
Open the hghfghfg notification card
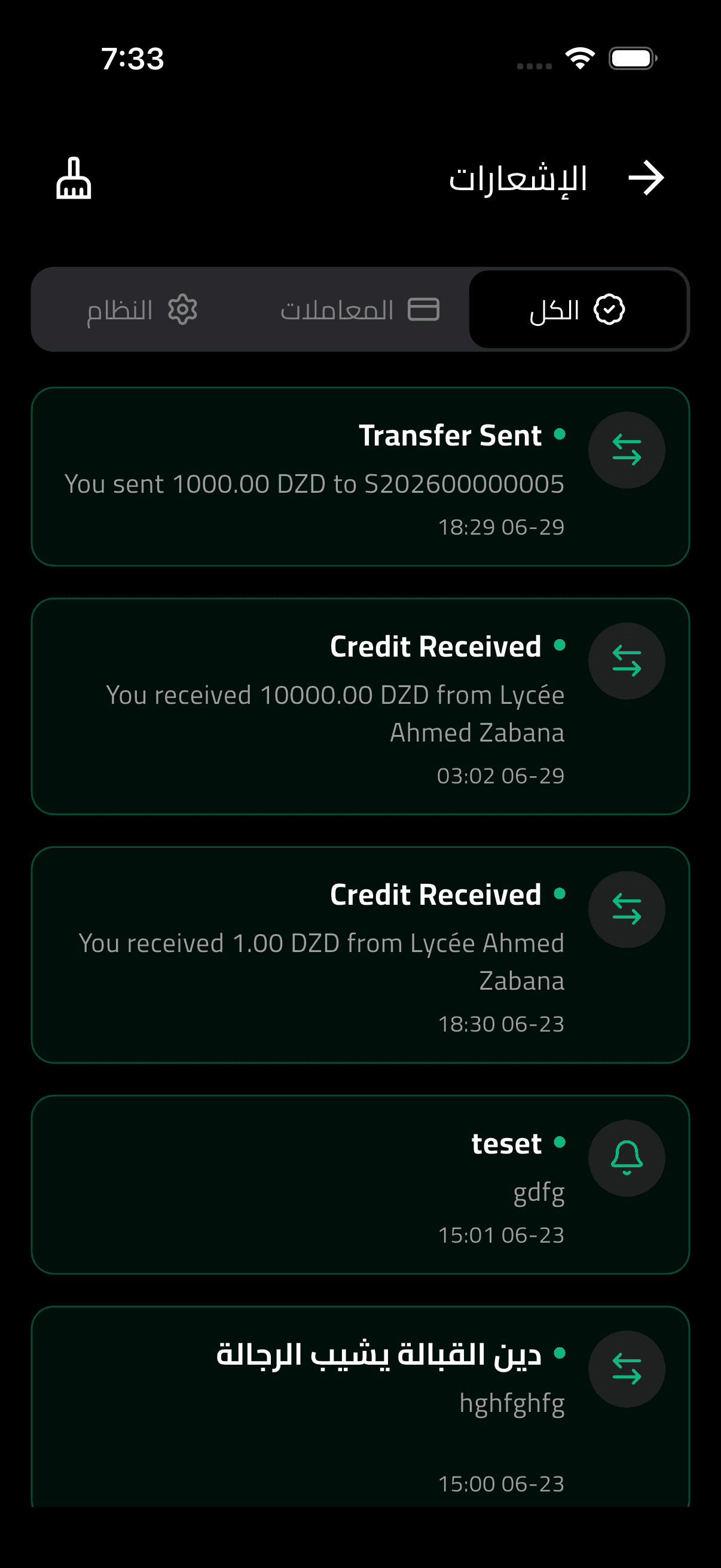pos(360,1406)
